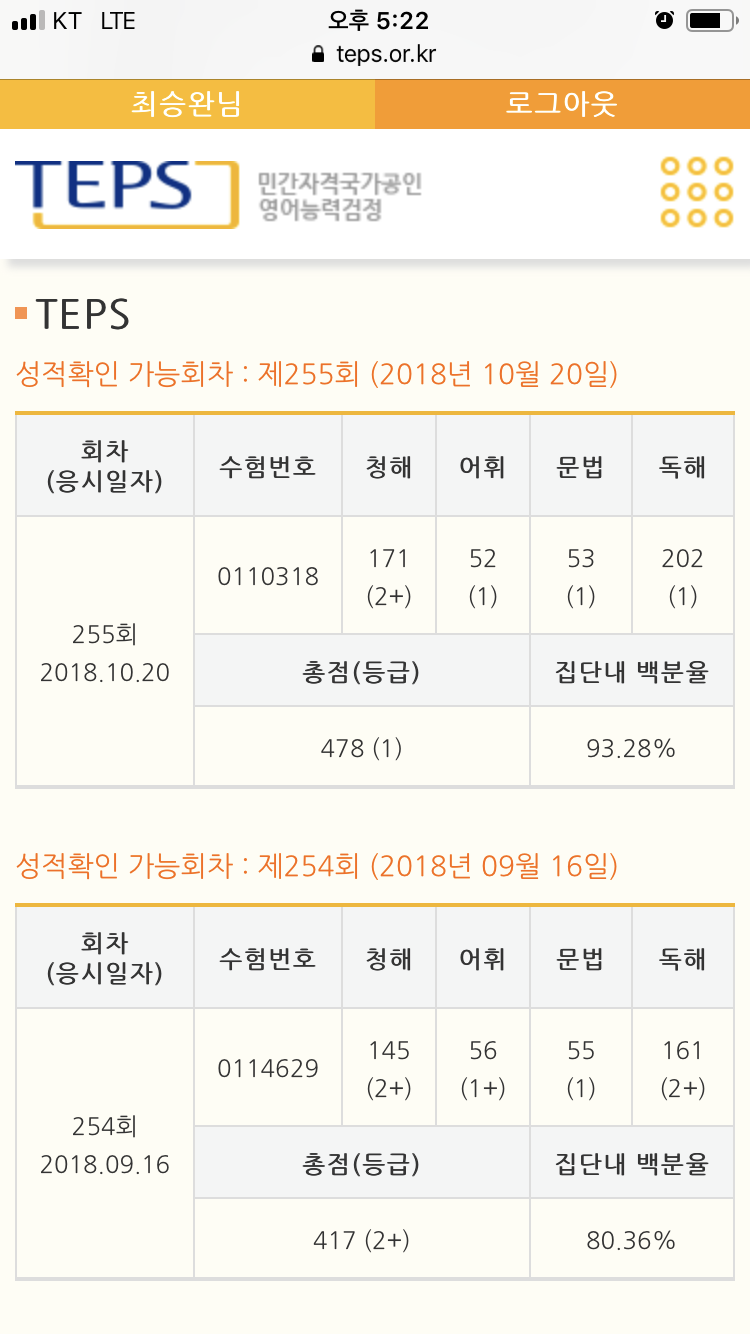Tap the teps.or.kr address bar
The width and height of the screenshot is (750, 1334).
(375, 54)
